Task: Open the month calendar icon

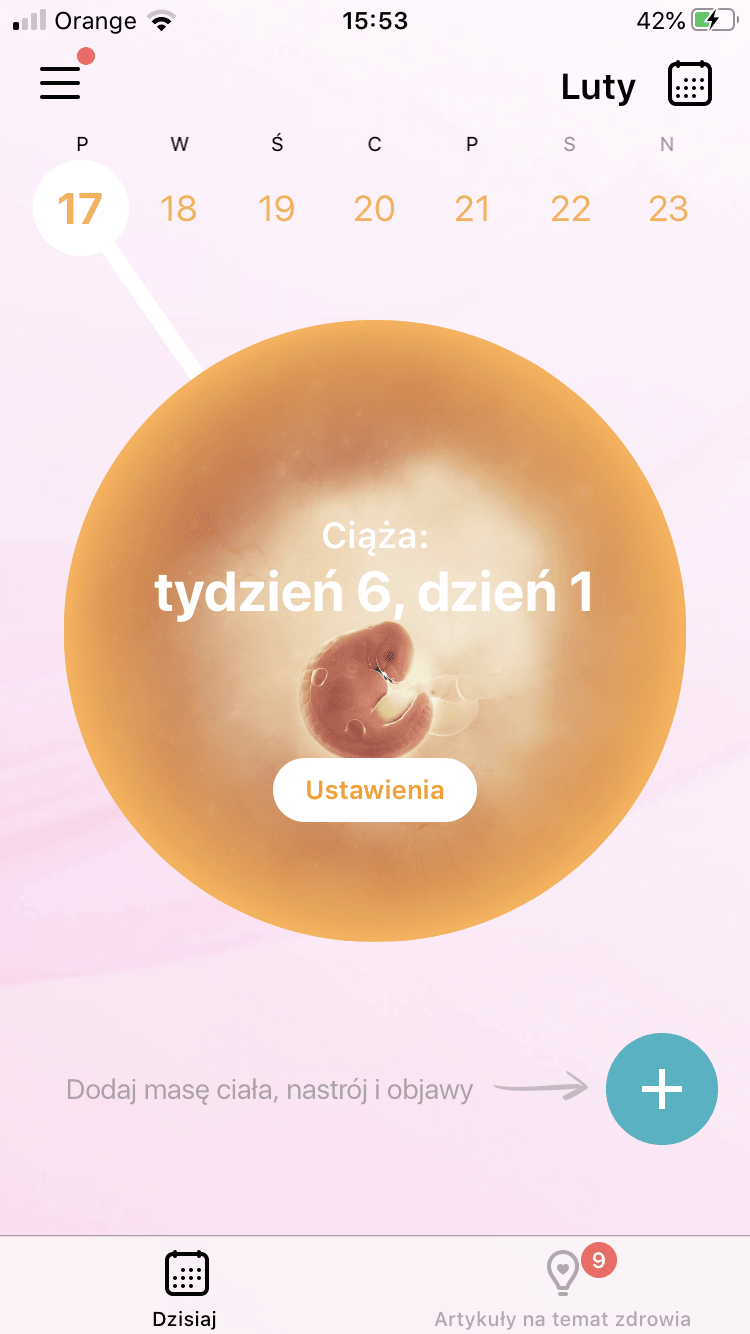Action: click(x=689, y=84)
